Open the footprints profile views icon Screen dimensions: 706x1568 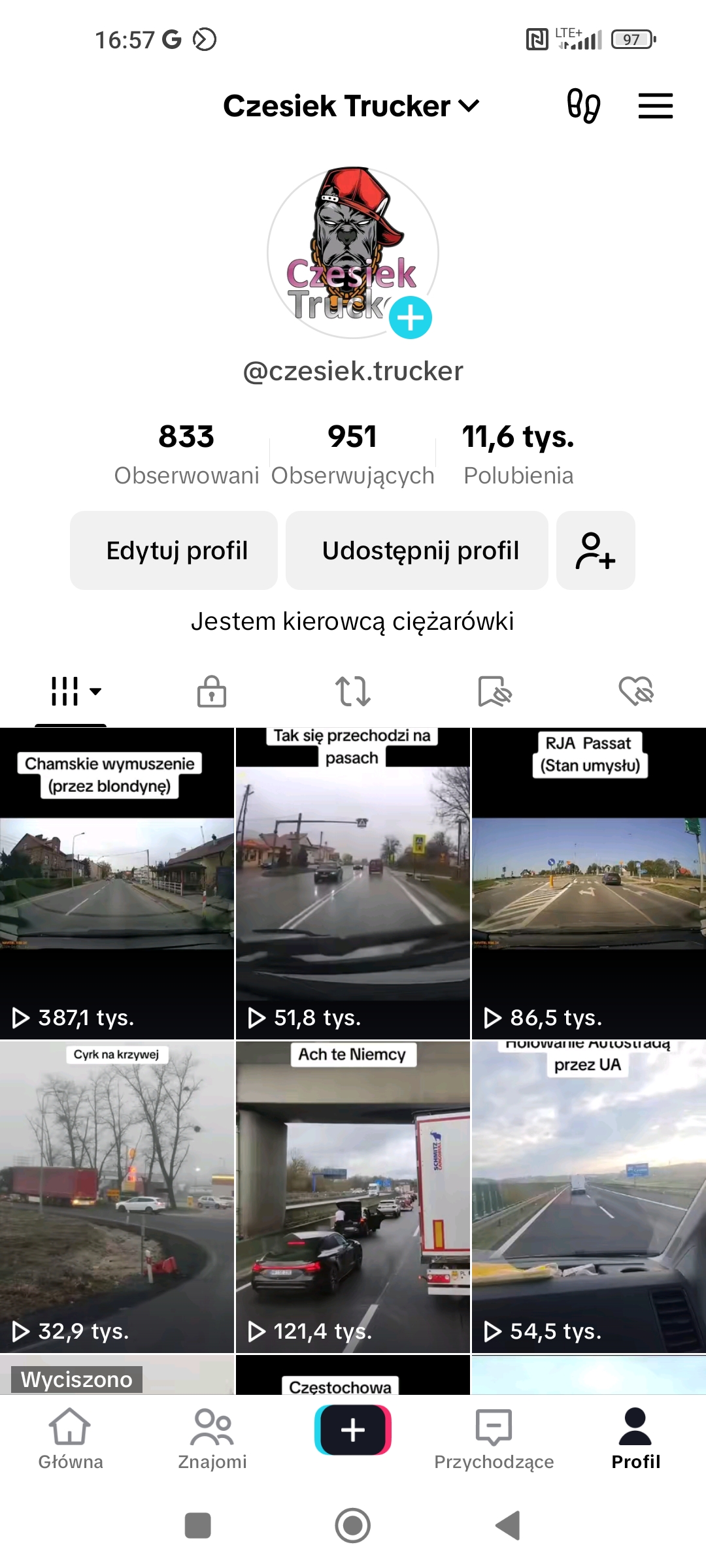coord(583,106)
